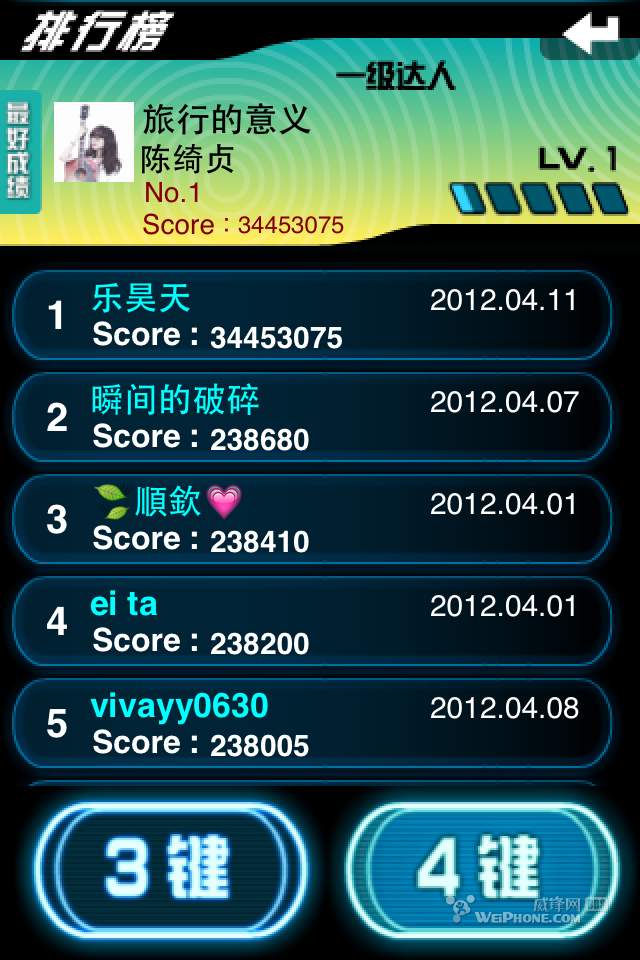Open 乐昊天's ranking entry

(312, 316)
